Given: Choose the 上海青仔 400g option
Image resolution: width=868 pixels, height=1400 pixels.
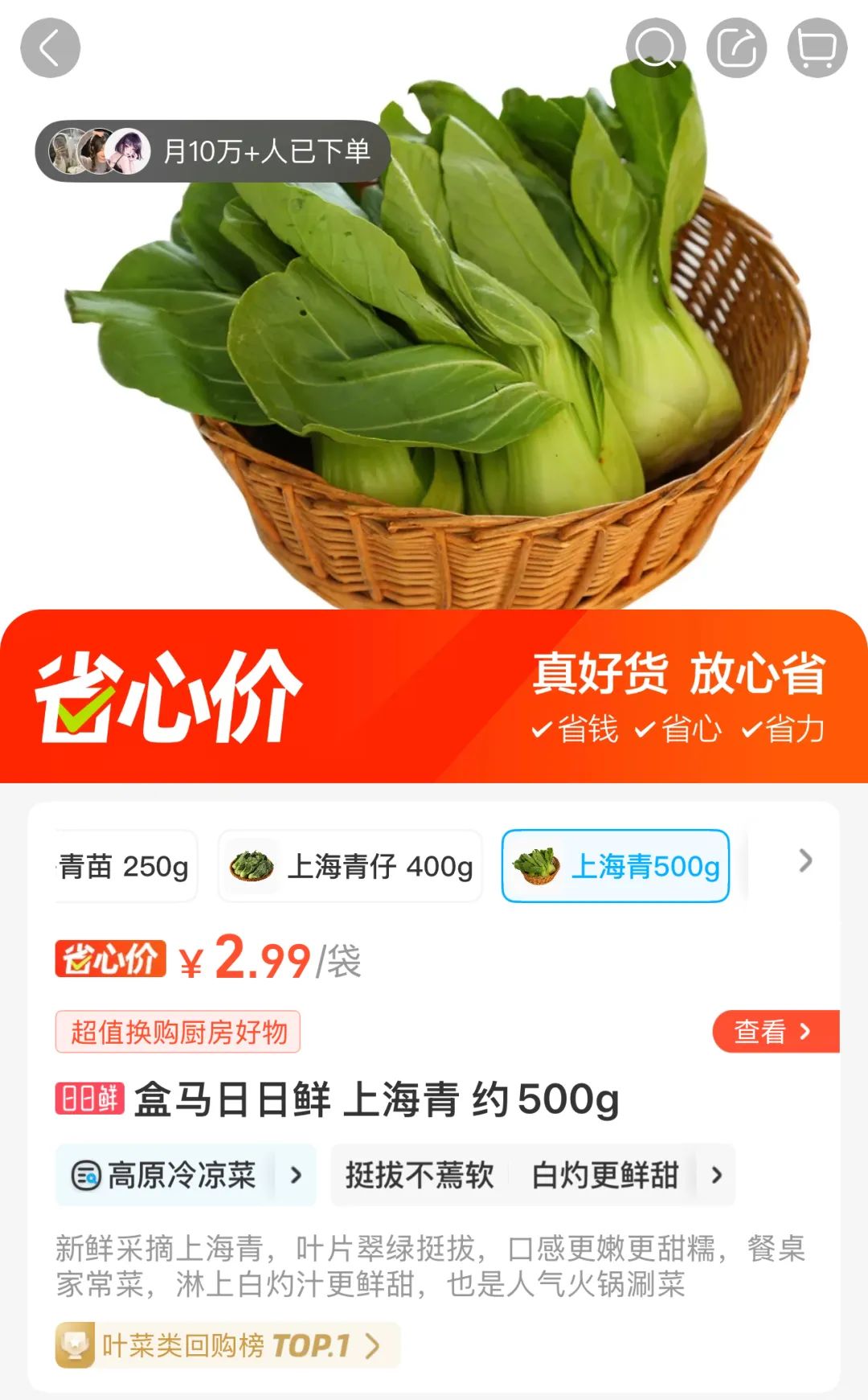Looking at the screenshot, I should pyautogui.click(x=350, y=867).
